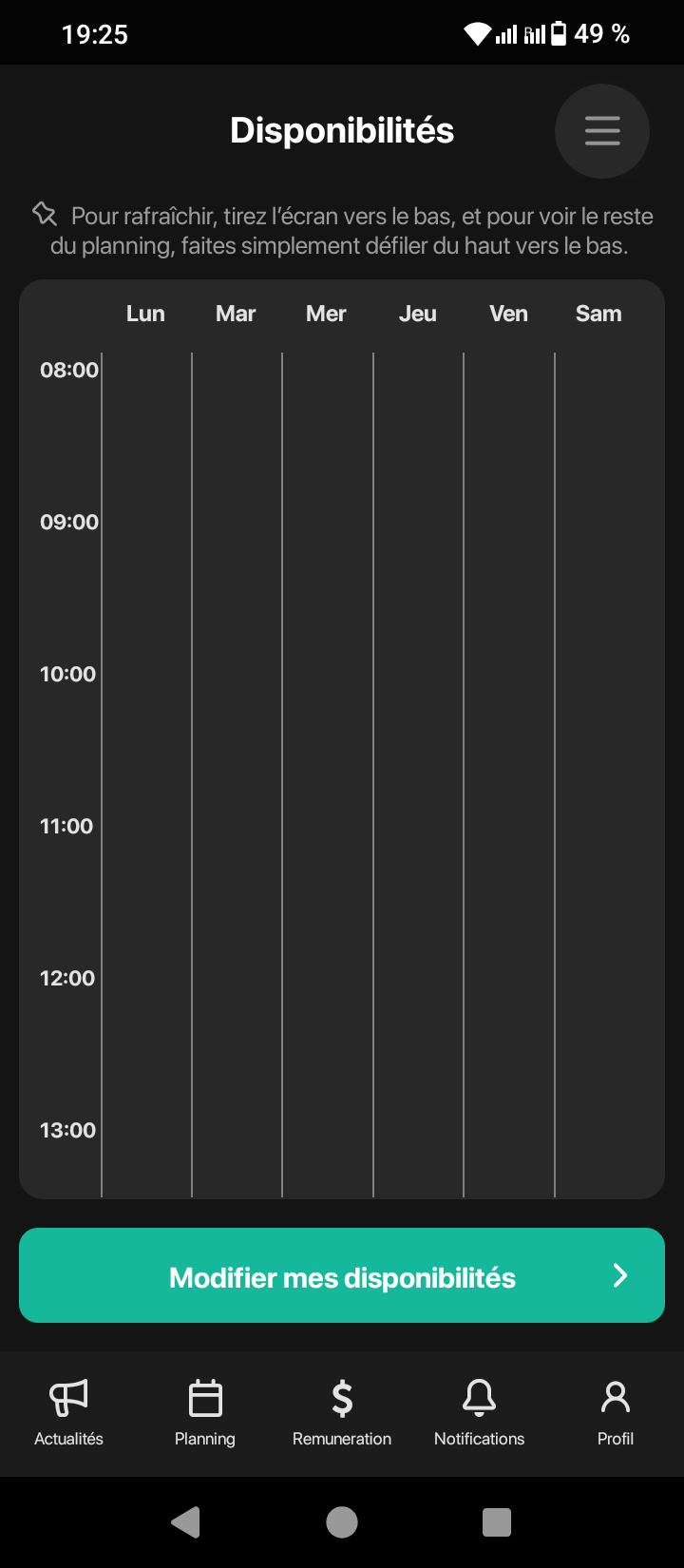Viewport: 684px width, 1568px height.
Task: Open the Notifications tab
Action: tap(479, 1412)
